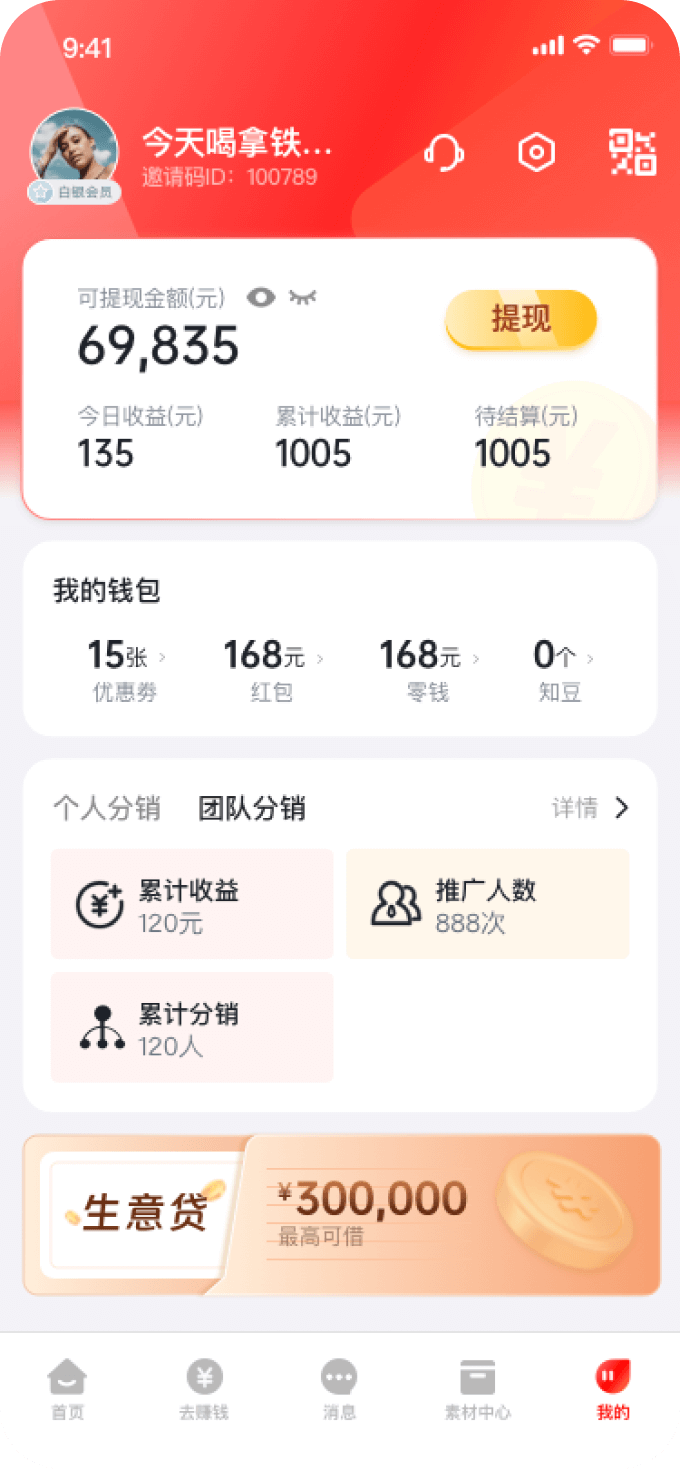Open the 消息 messages tab
Image resolution: width=680 pixels, height=1469 pixels.
tap(339, 1389)
